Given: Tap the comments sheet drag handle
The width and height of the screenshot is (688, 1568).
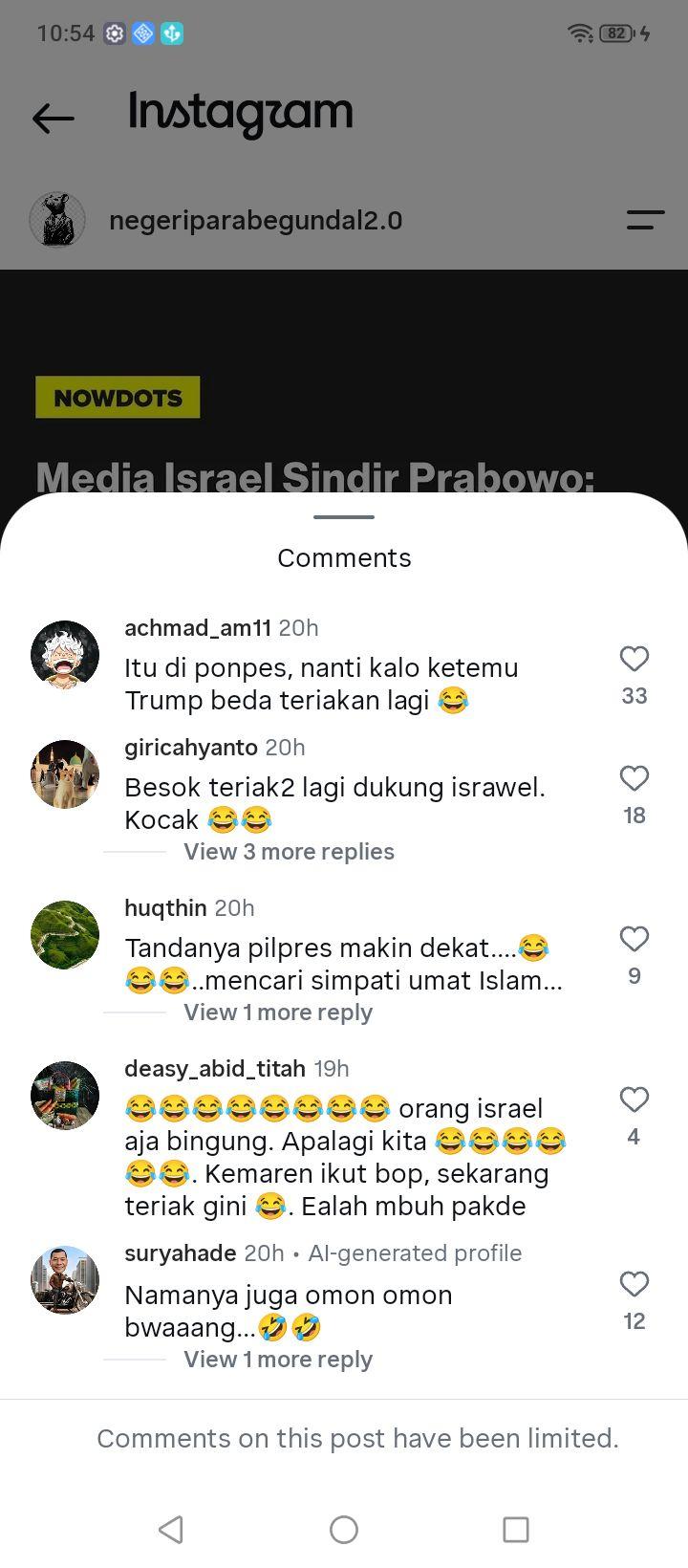Looking at the screenshot, I should click(x=344, y=517).
